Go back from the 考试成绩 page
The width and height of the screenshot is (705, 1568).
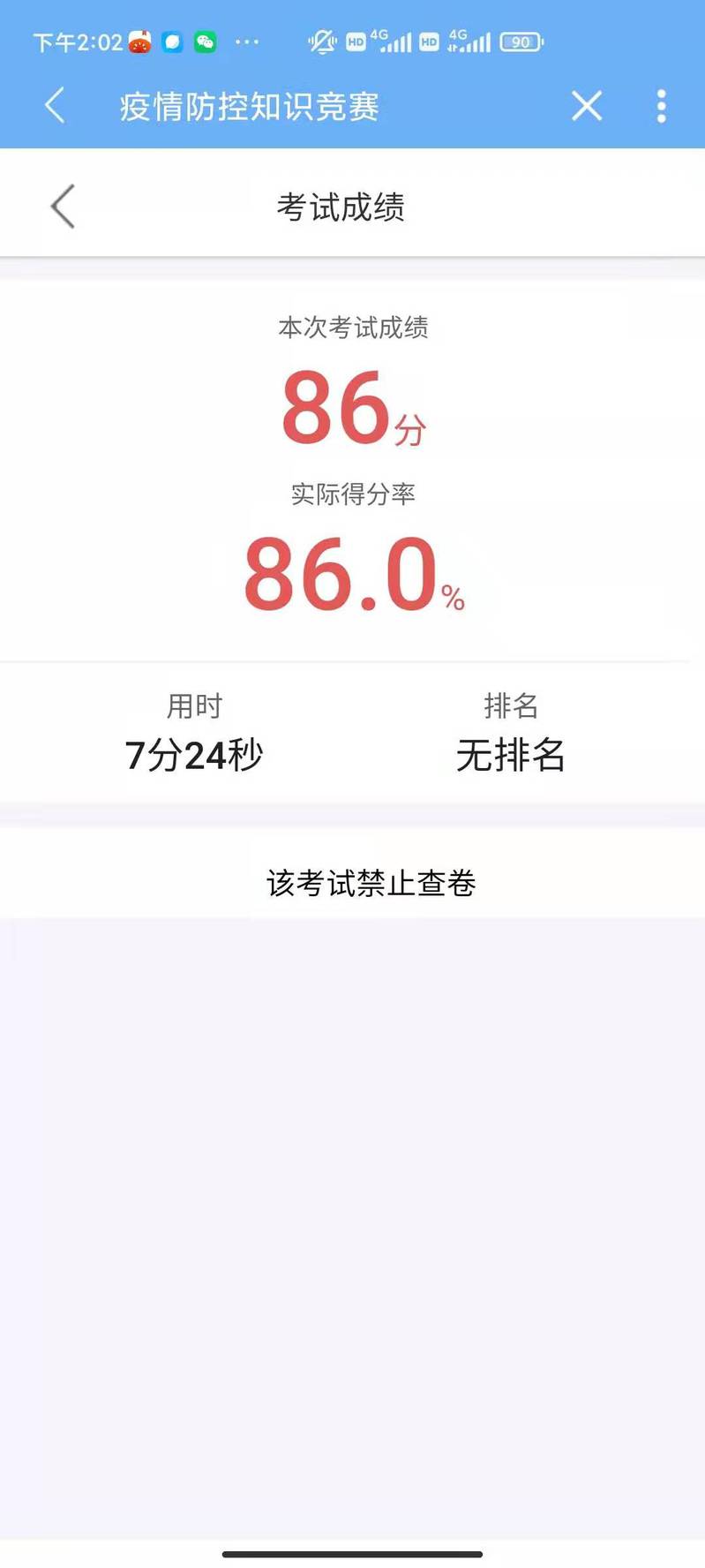(63, 207)
